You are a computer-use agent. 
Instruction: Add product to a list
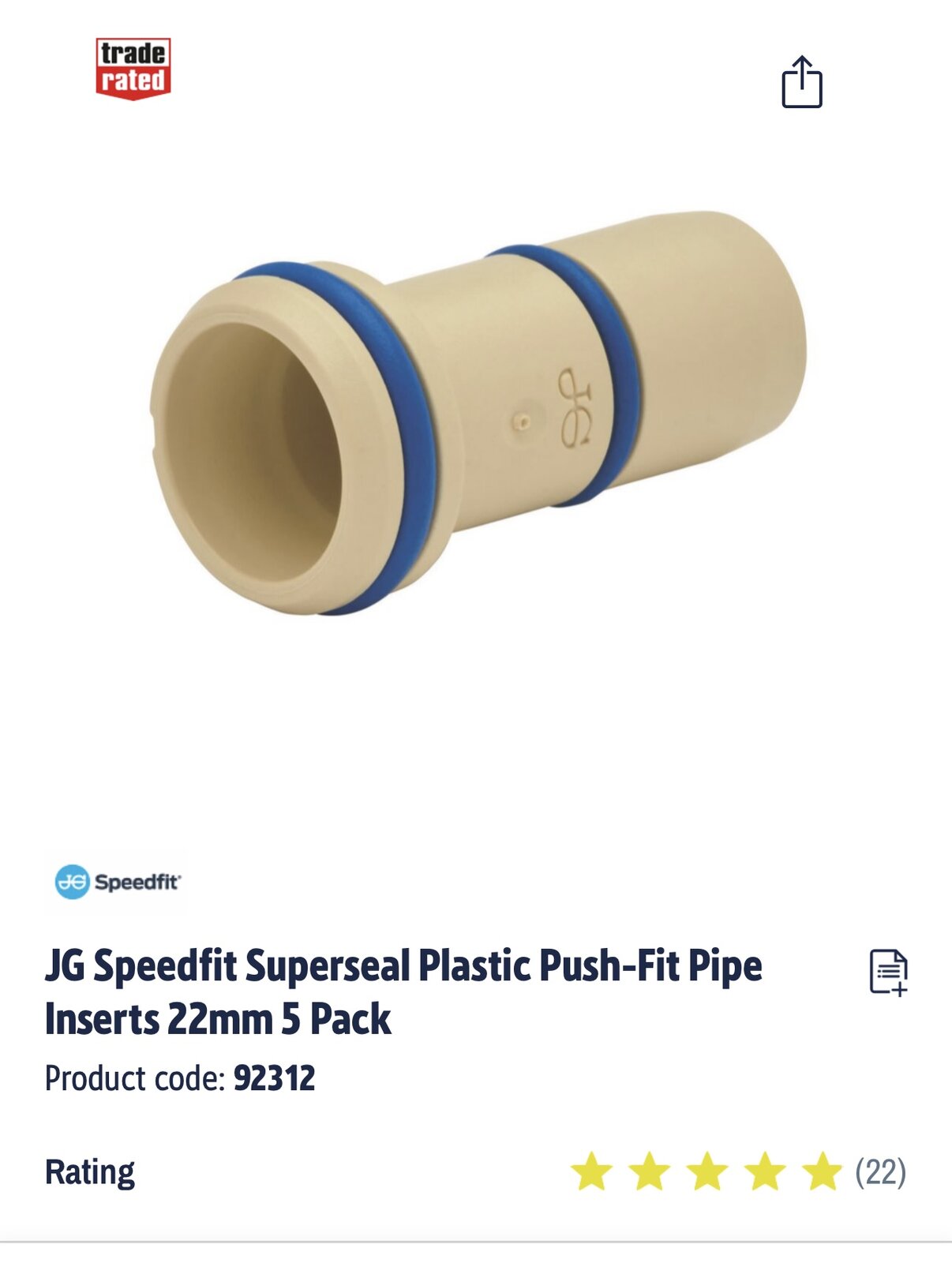pos(888,972)
